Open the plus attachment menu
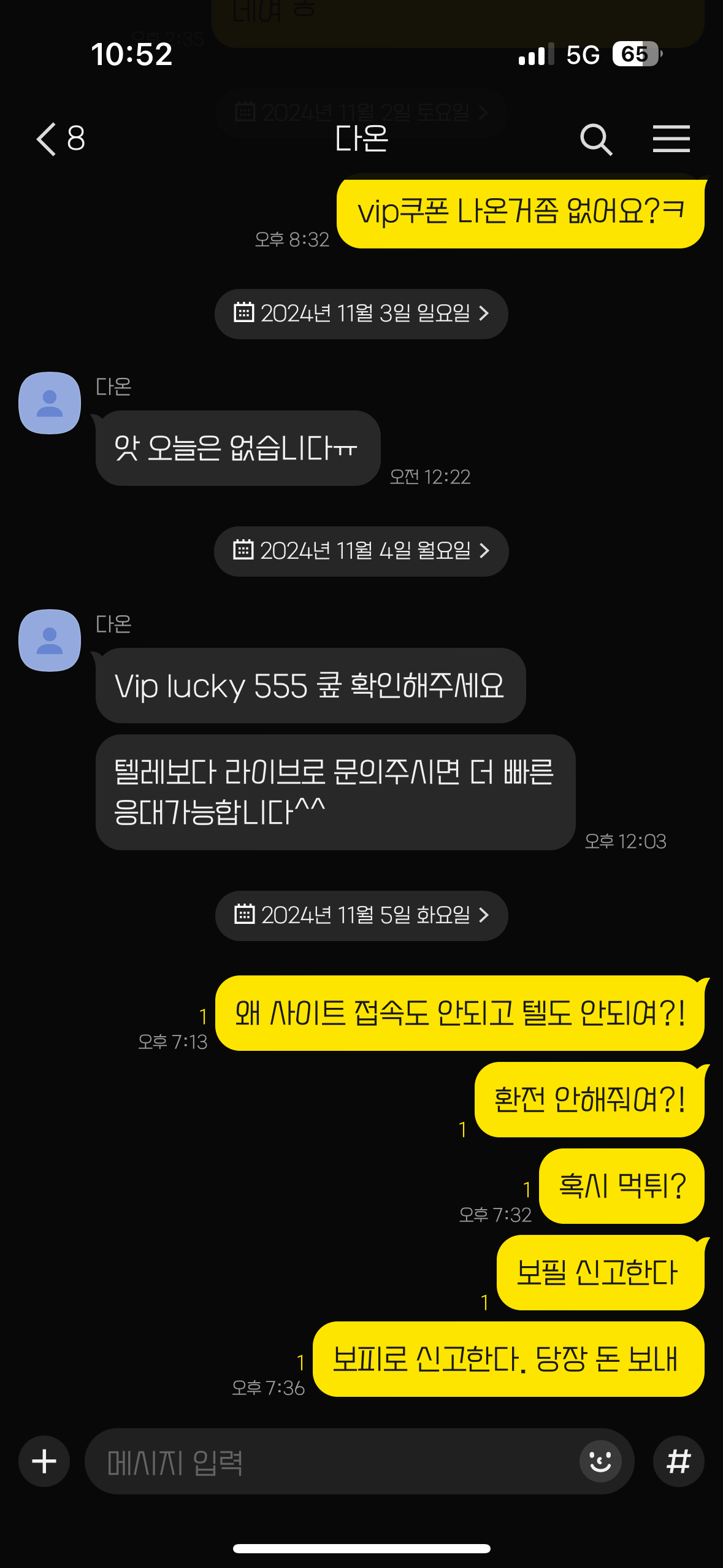Viewport: 723px width, 1568px height. pos(44,1461)
